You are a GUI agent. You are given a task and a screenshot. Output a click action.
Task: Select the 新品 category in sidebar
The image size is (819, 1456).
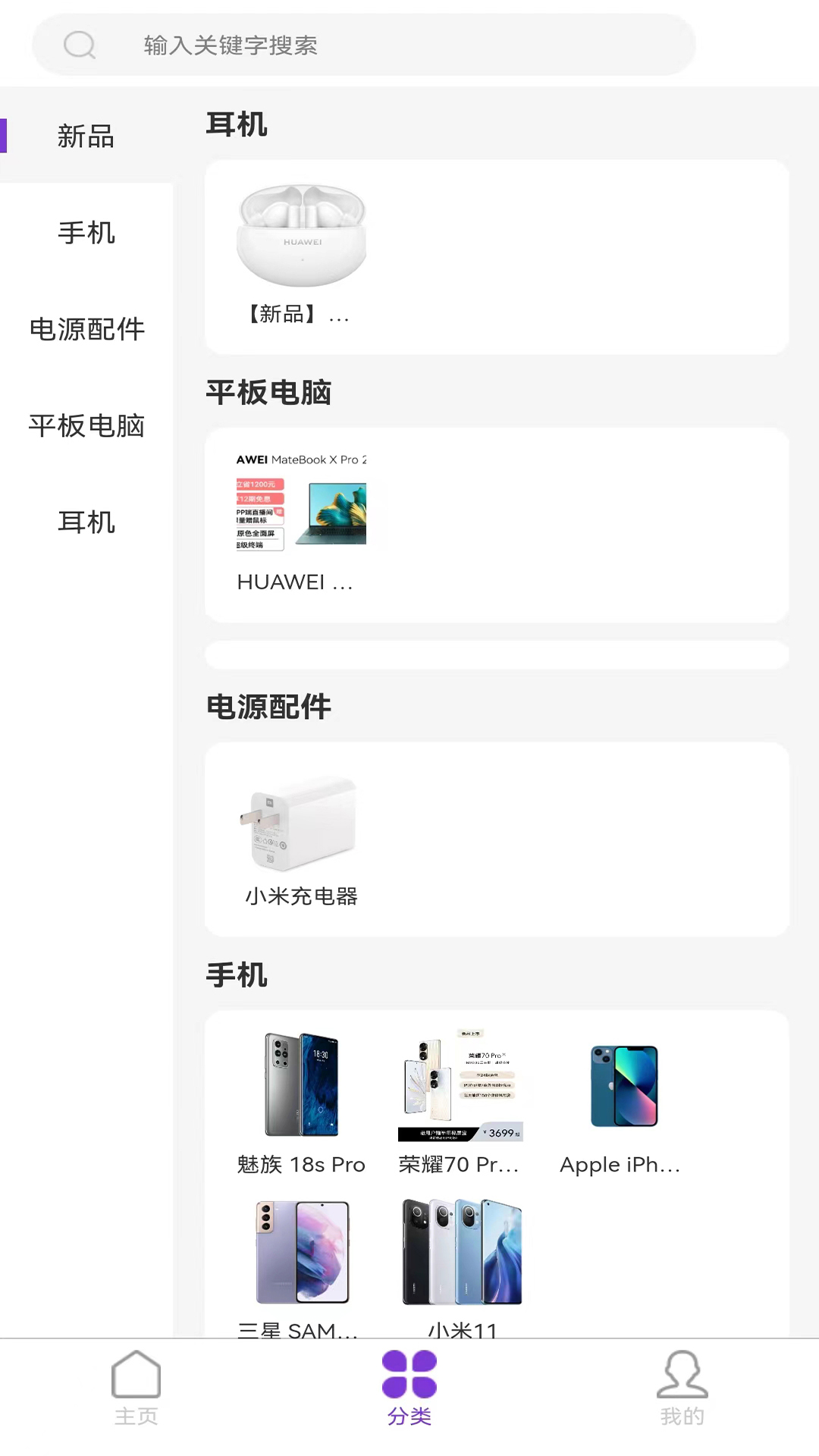point(86,136)
